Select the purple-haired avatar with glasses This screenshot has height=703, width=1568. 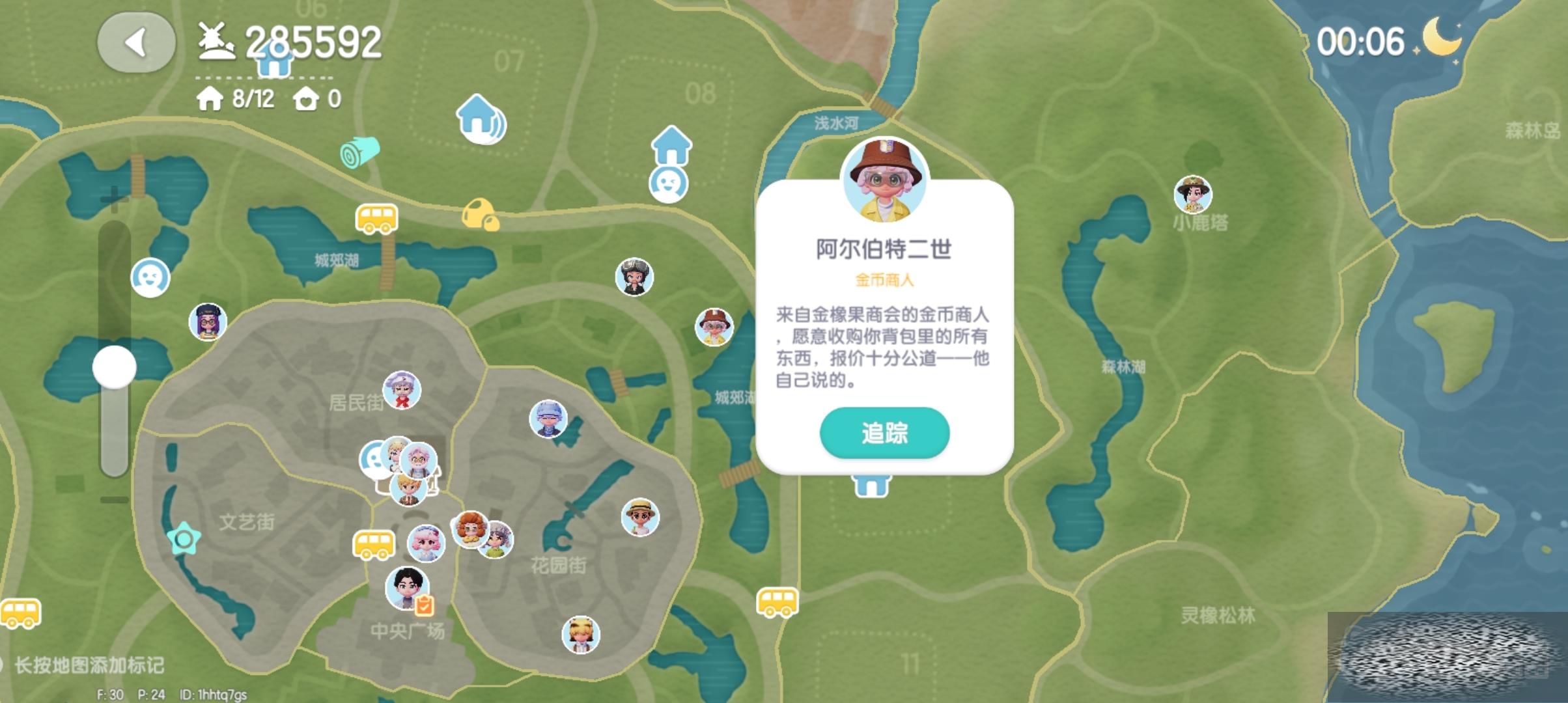[x=208, y=322]
